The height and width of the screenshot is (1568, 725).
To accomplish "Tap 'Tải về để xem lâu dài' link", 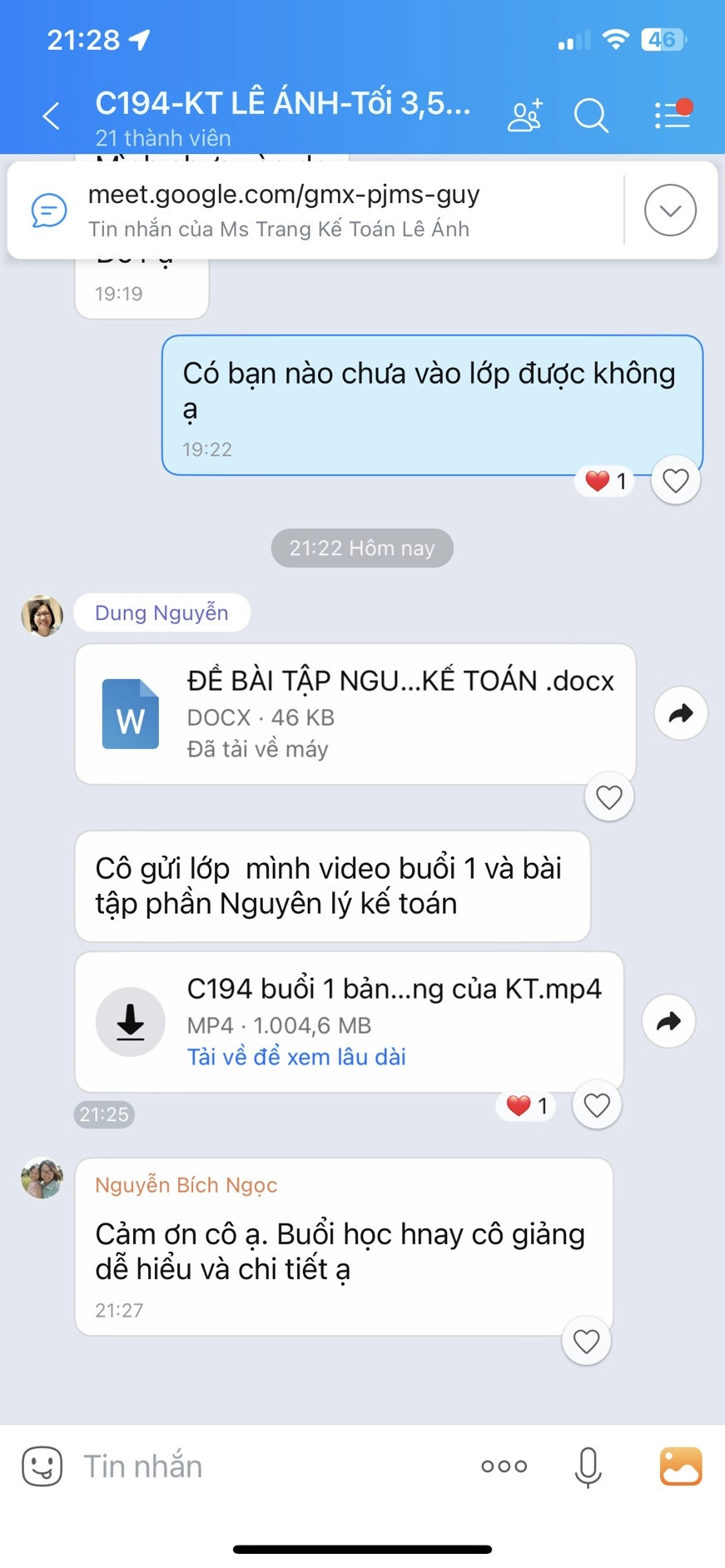I will point(296,1057).
